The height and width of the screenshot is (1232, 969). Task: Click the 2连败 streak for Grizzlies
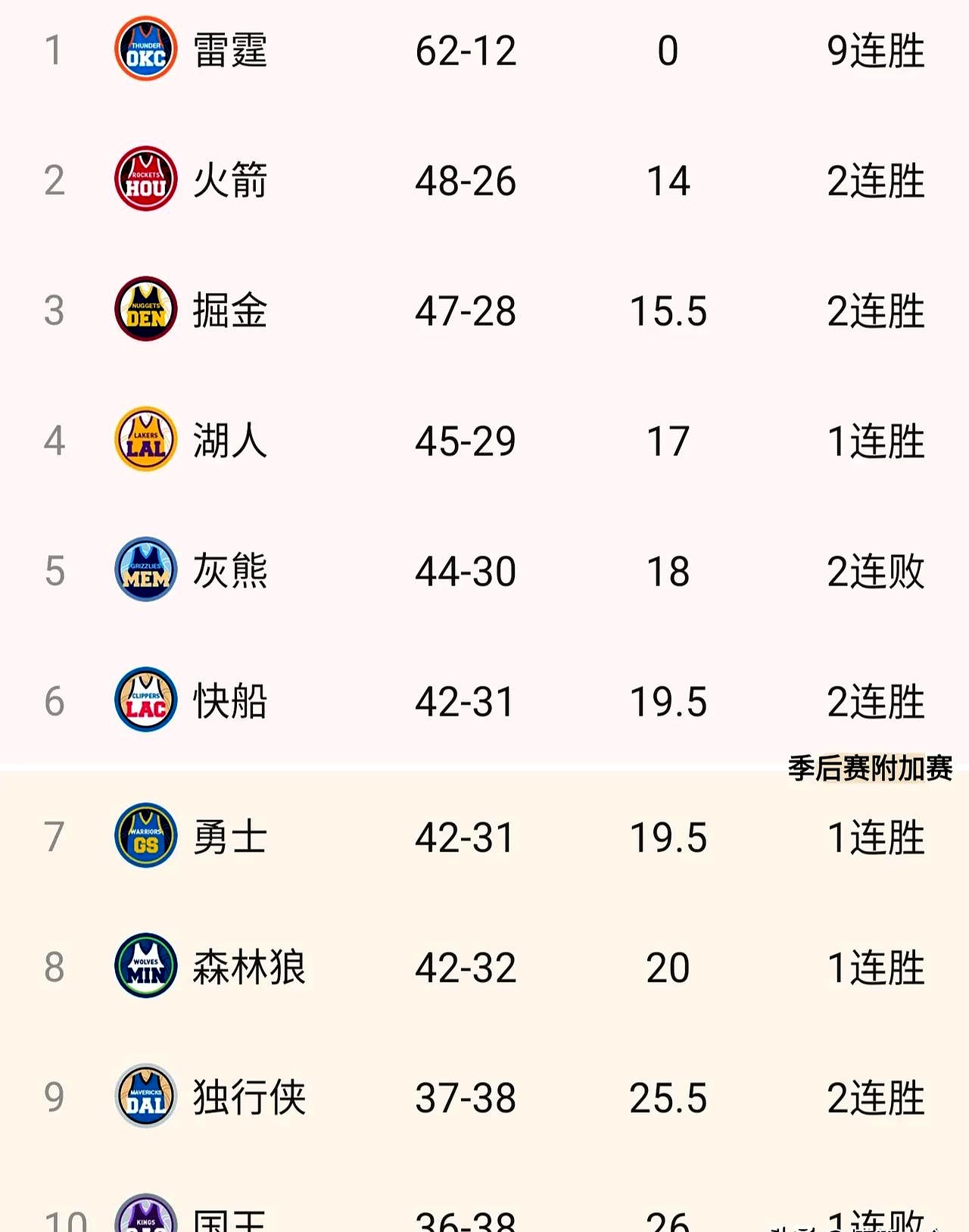(x=876, y=572)
